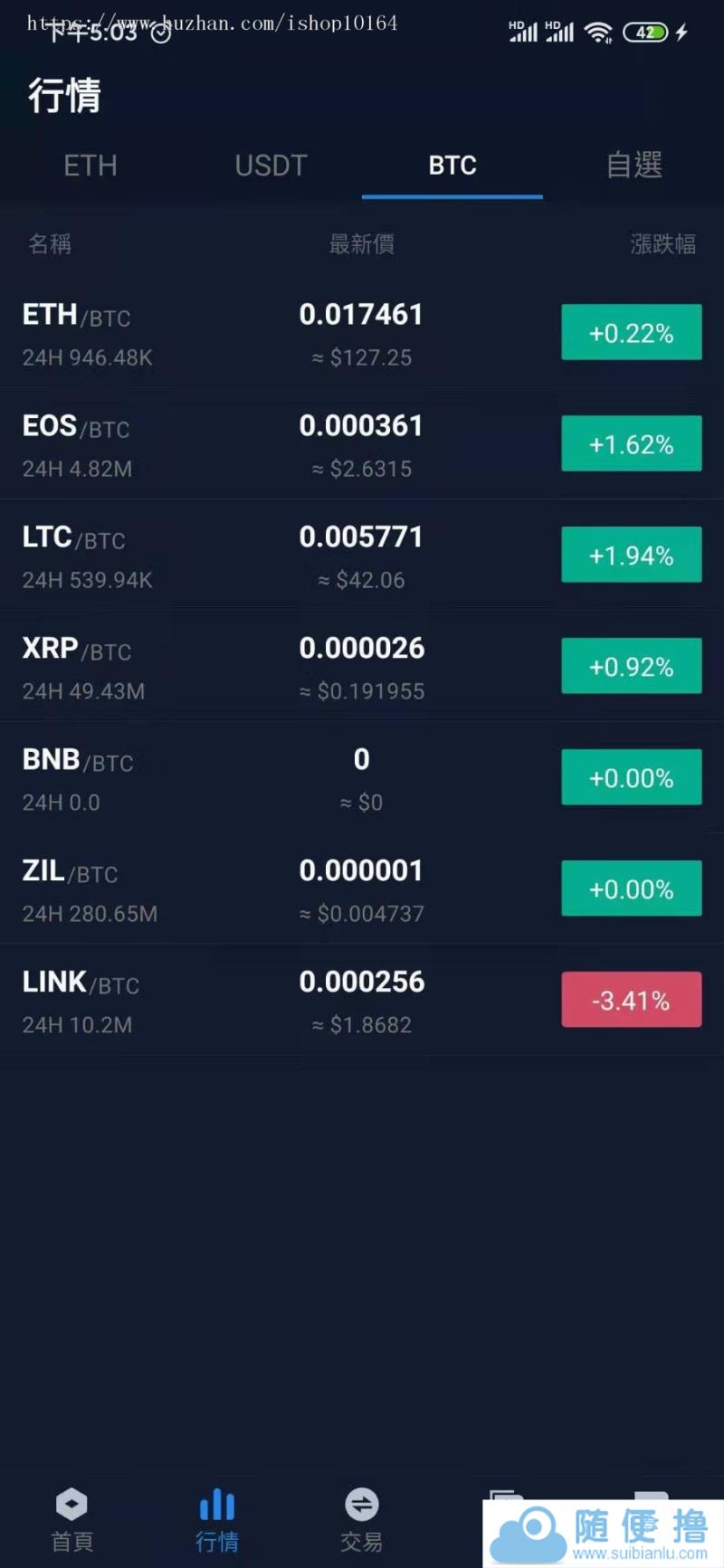Select the BTC market tab

click(x=452, y=166)
